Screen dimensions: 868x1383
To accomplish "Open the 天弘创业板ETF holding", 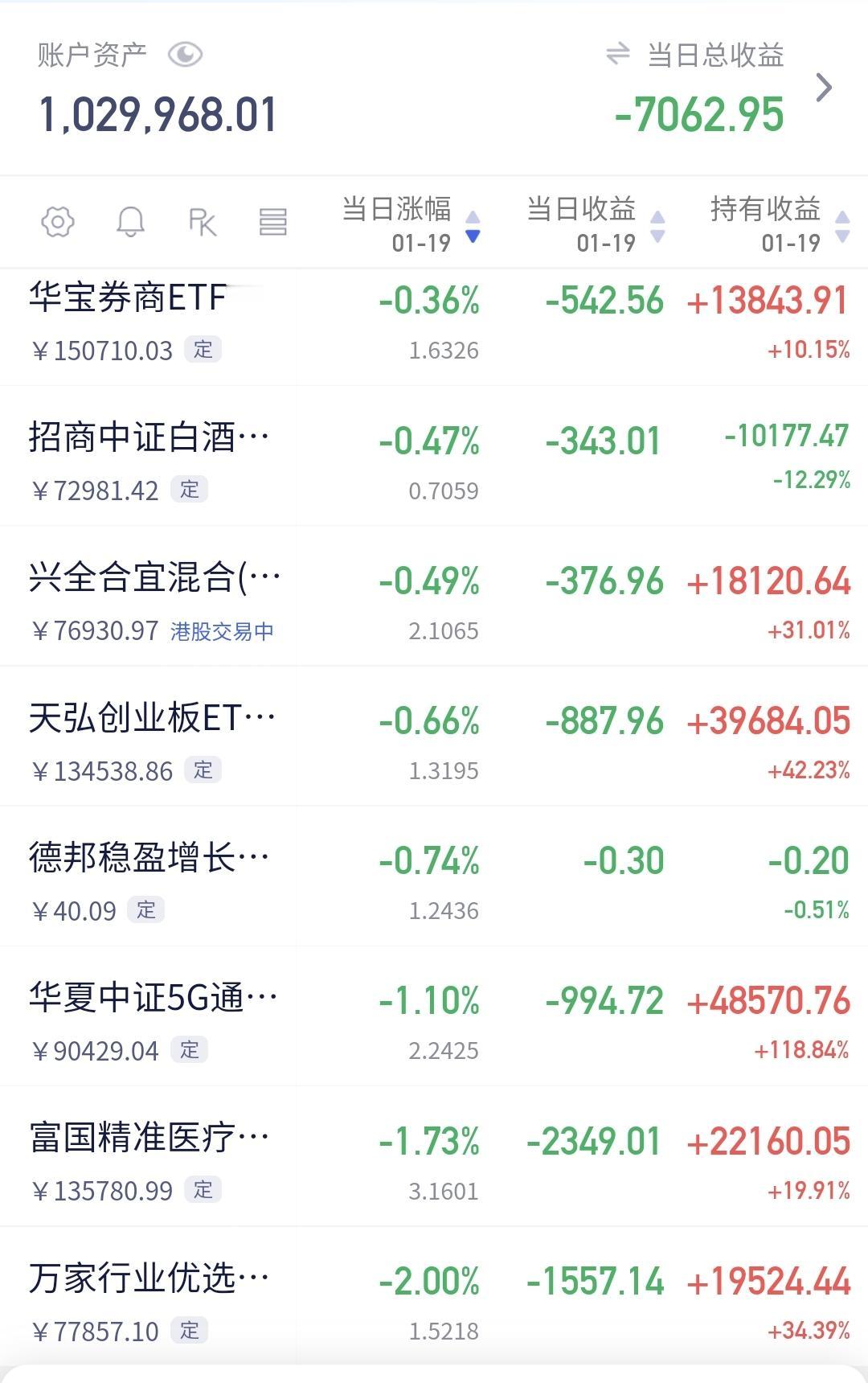I will coord(434,736).
